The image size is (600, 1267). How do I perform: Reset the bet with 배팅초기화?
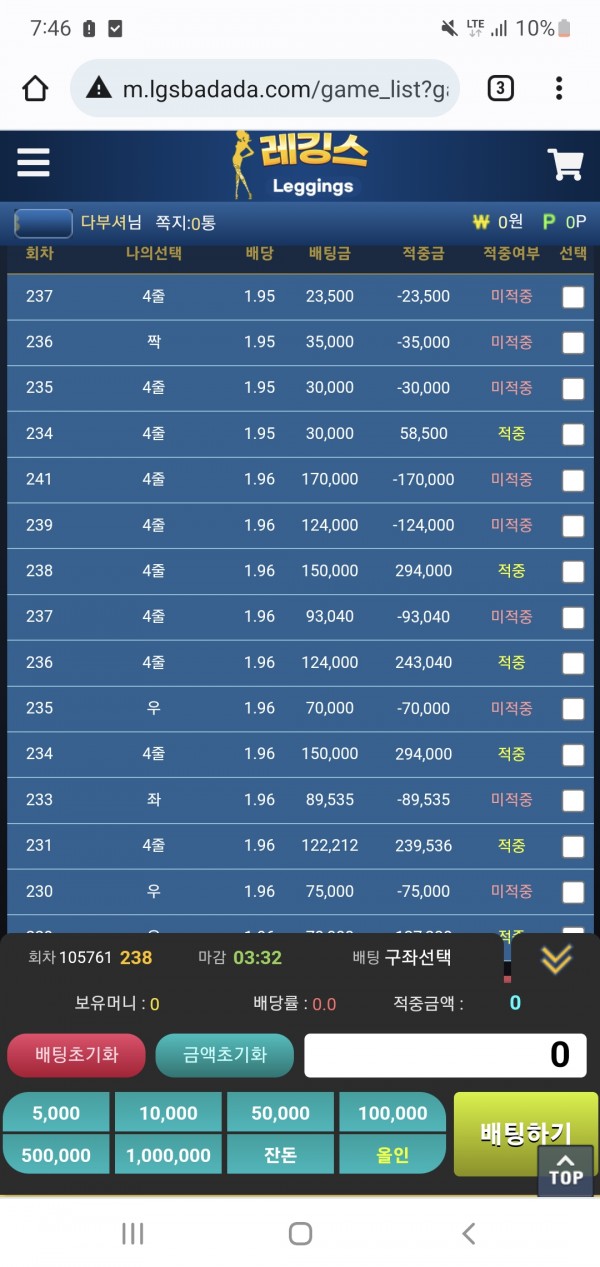(x=76, y=1055)
